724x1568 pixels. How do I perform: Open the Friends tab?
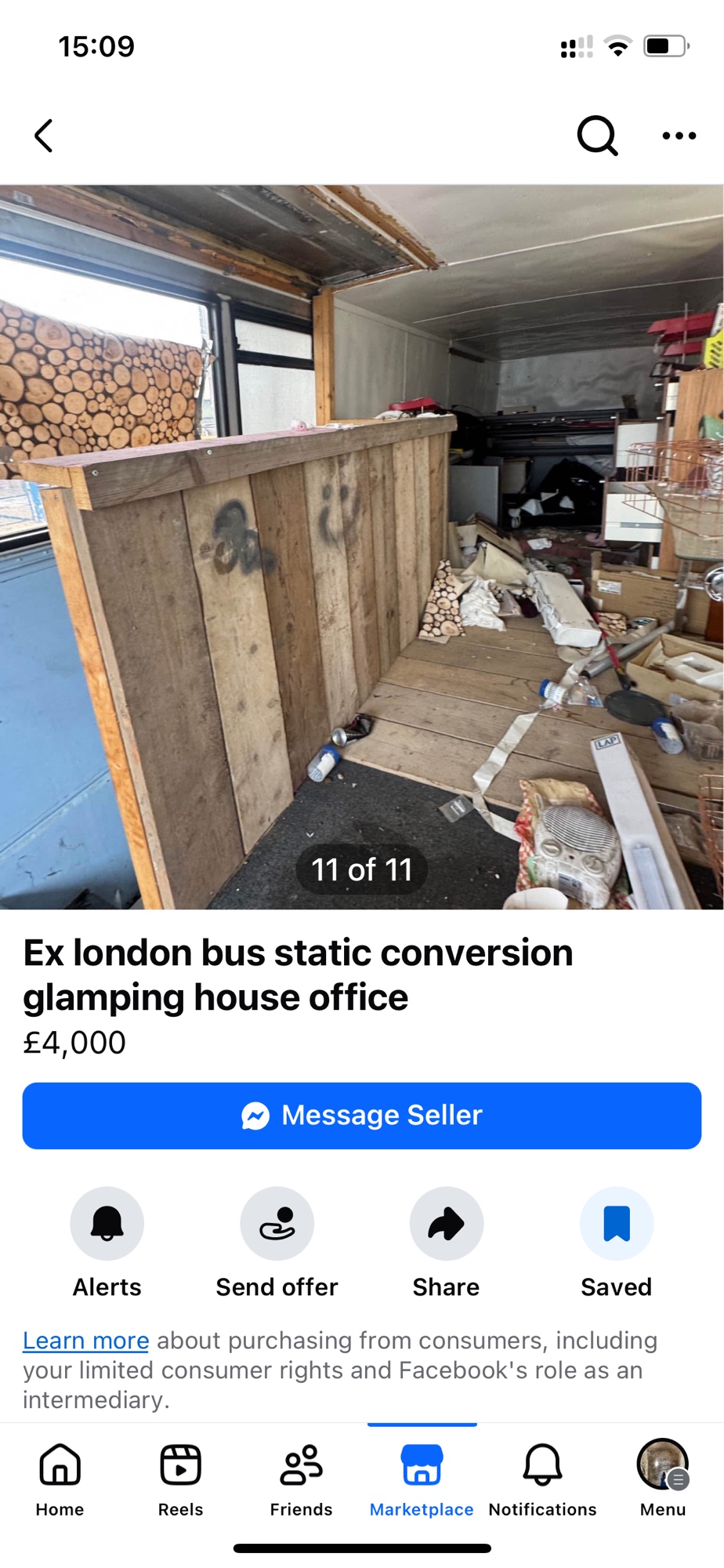301,1479
